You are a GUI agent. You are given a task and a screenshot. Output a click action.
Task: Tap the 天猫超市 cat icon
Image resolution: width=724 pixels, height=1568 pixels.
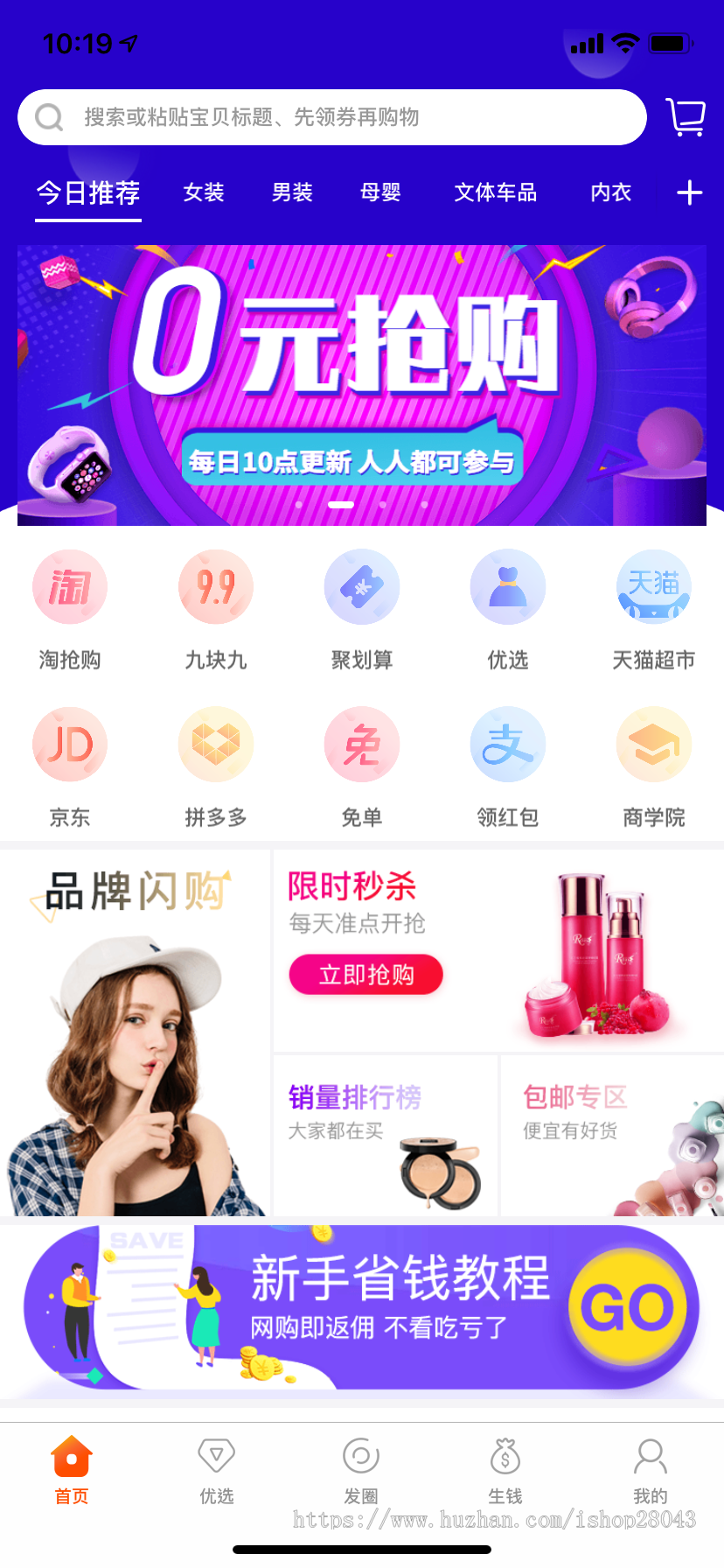point(653,586)
